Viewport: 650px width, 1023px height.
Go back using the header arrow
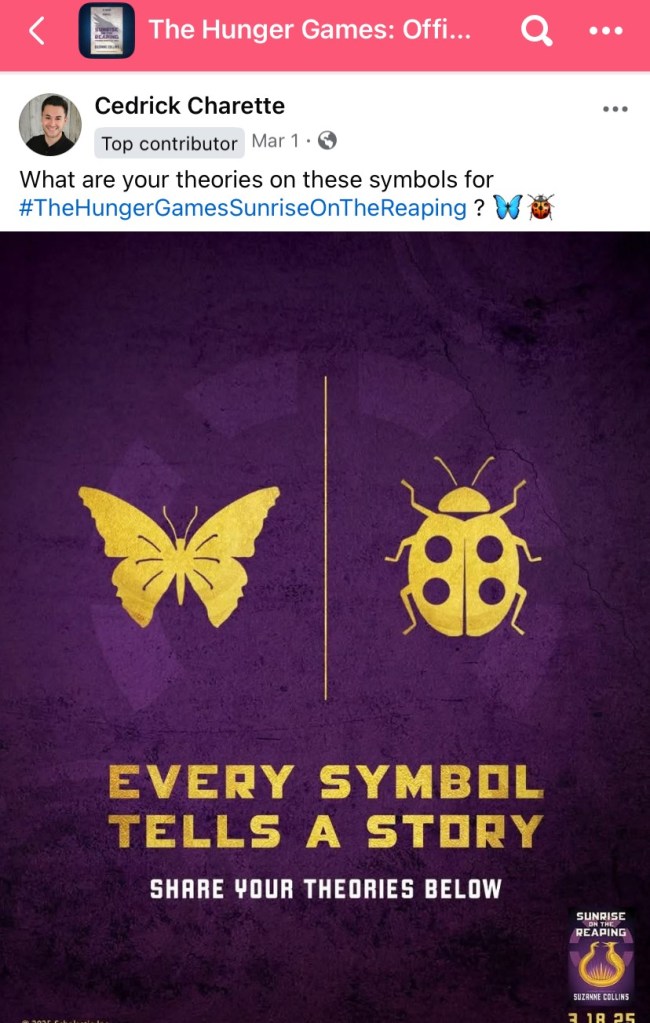37,31
